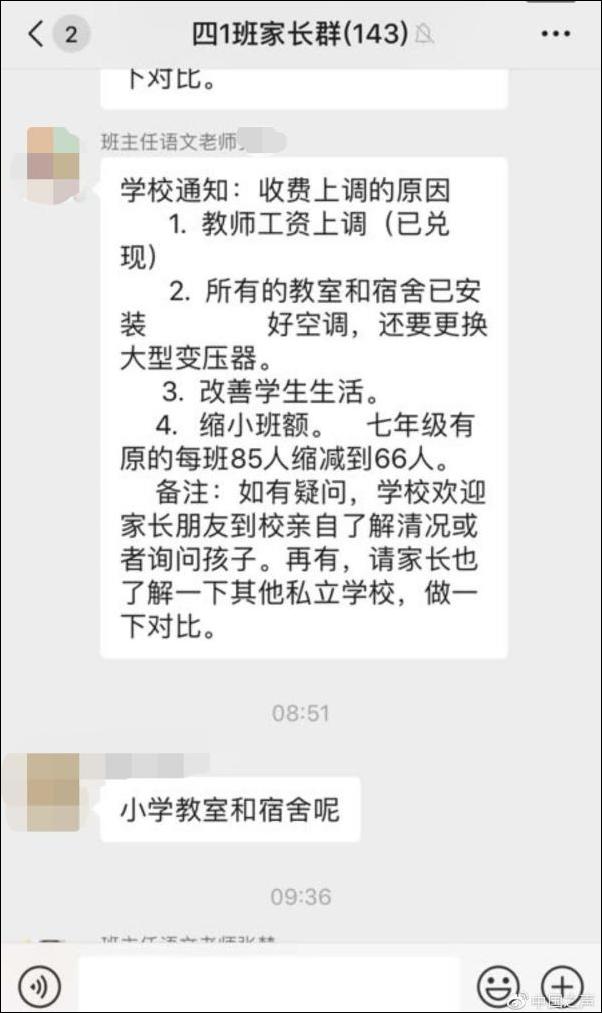This screenshot has height=1013, width=602.
Task: Go back to the chat list
Action: point(37,34)
